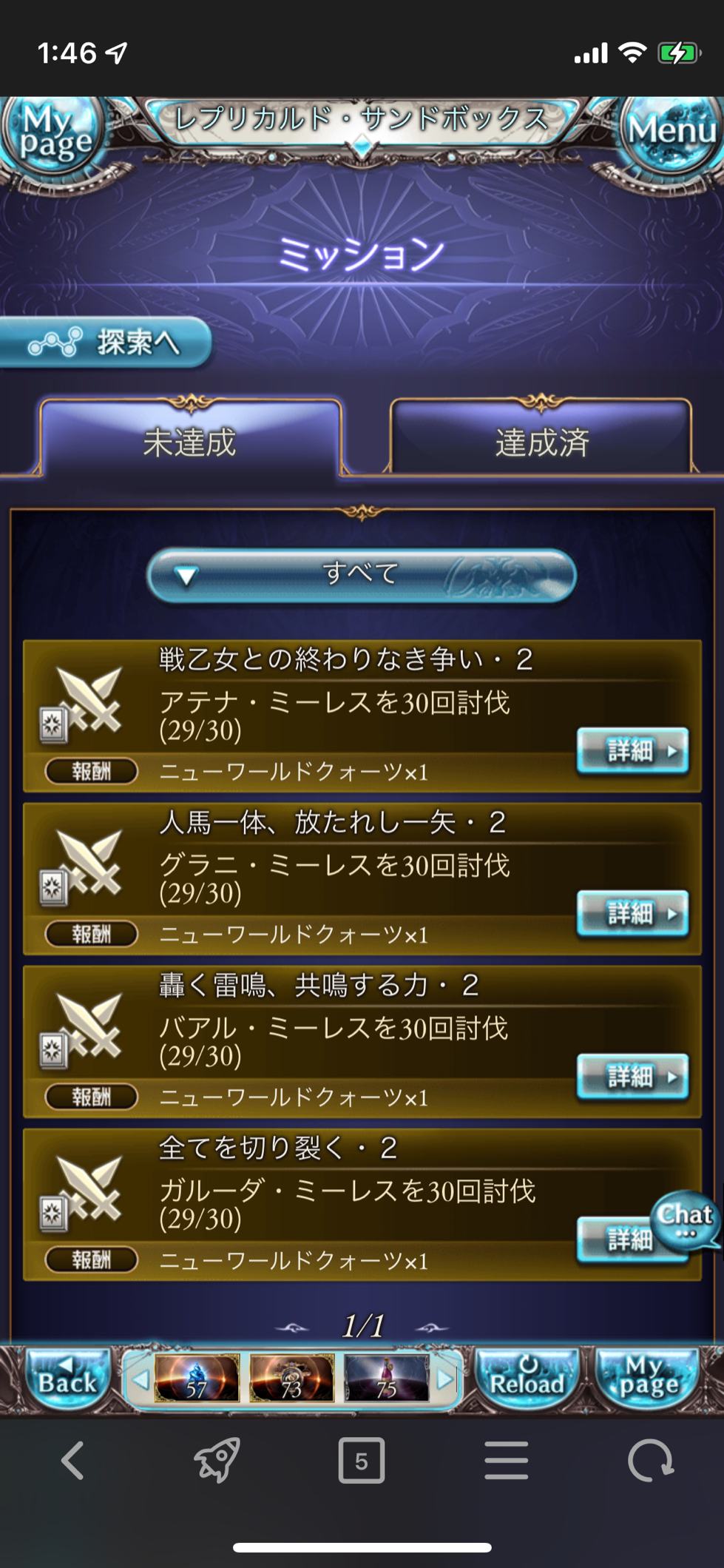Screen dimensions: 724x1568
Task: Open the browser hamburger menu
Action: pyautogui.click(x=507, y=1461)
